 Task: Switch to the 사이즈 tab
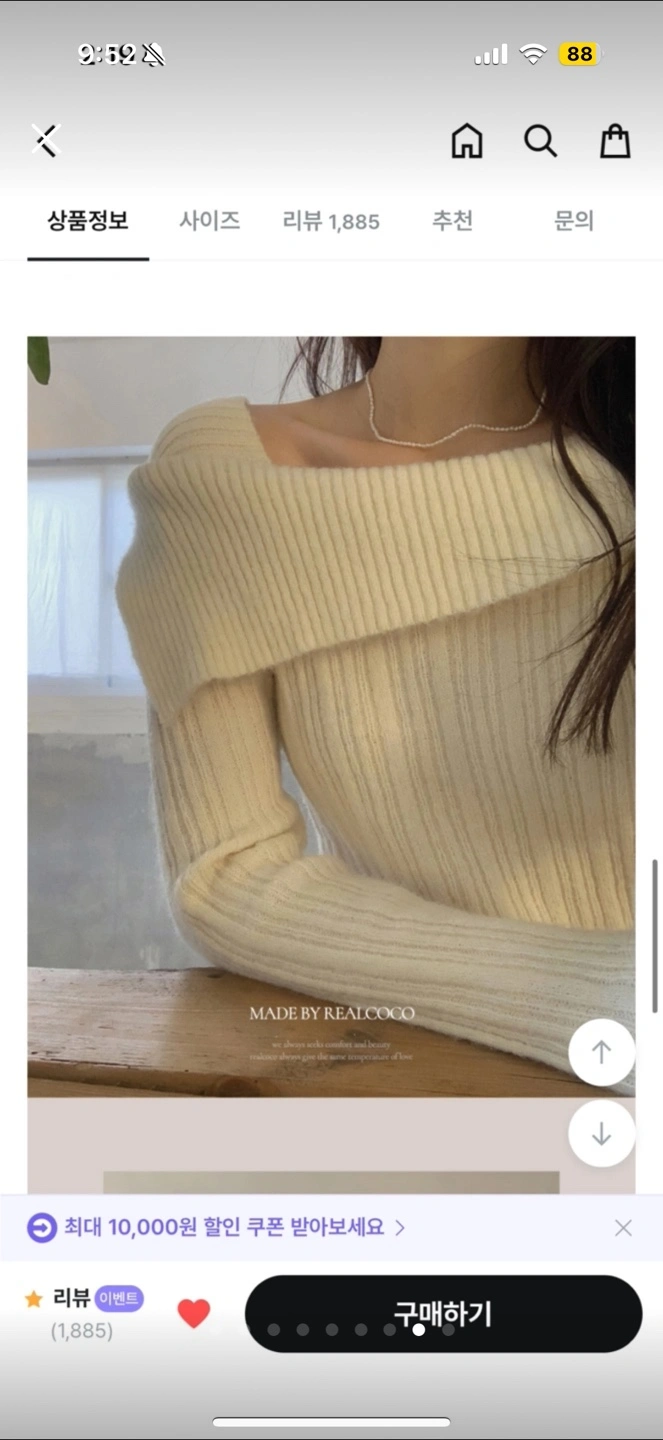point(210,221)
